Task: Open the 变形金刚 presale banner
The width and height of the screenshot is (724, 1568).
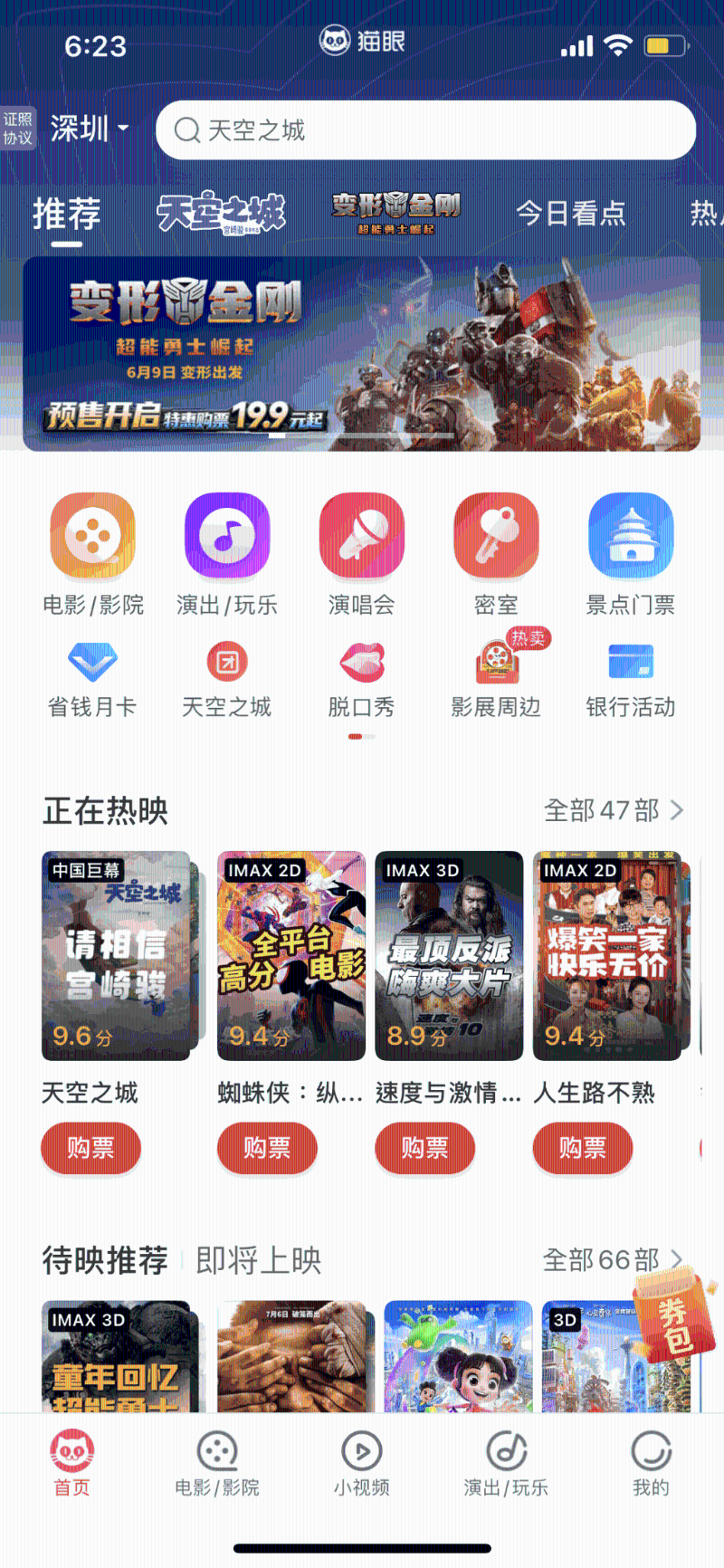Action: tap(362, 353)
